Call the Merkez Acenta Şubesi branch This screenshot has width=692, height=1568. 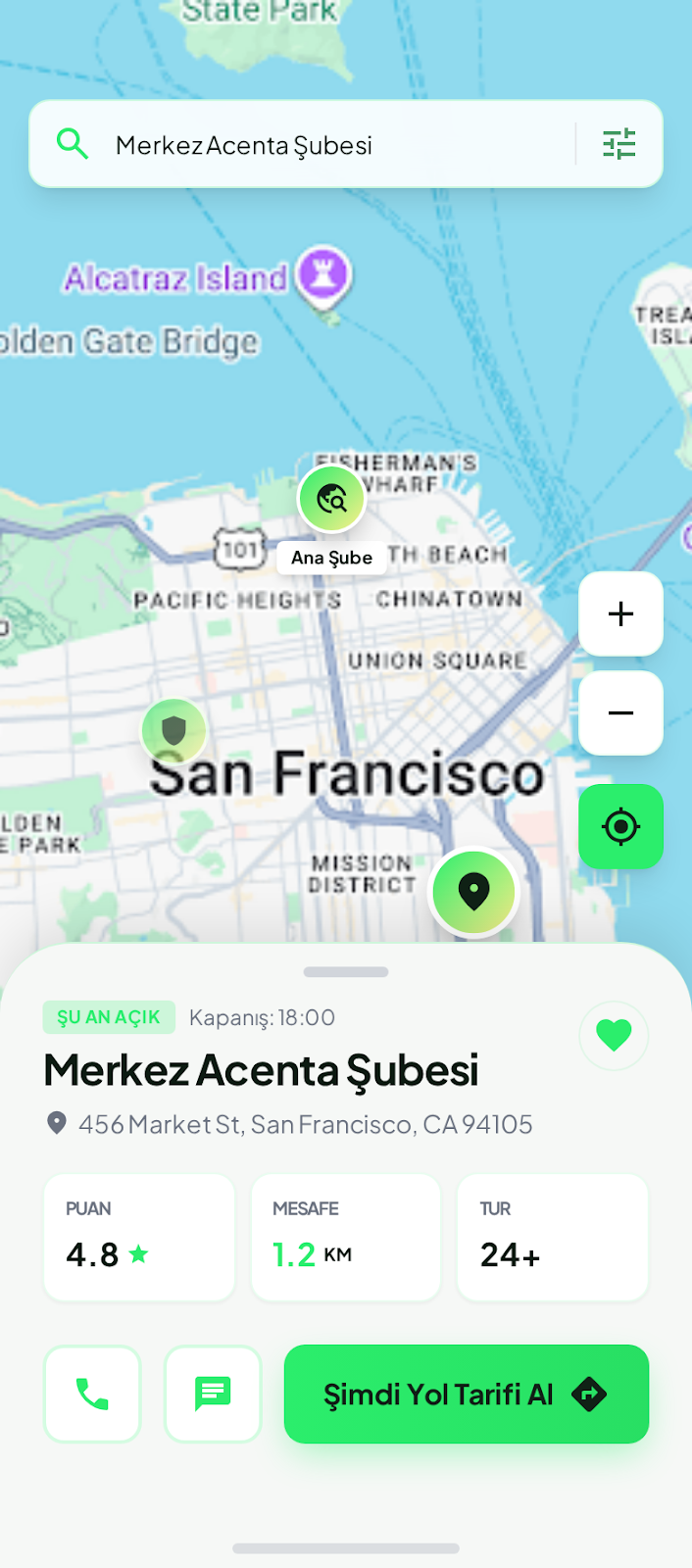(92, 1394)
